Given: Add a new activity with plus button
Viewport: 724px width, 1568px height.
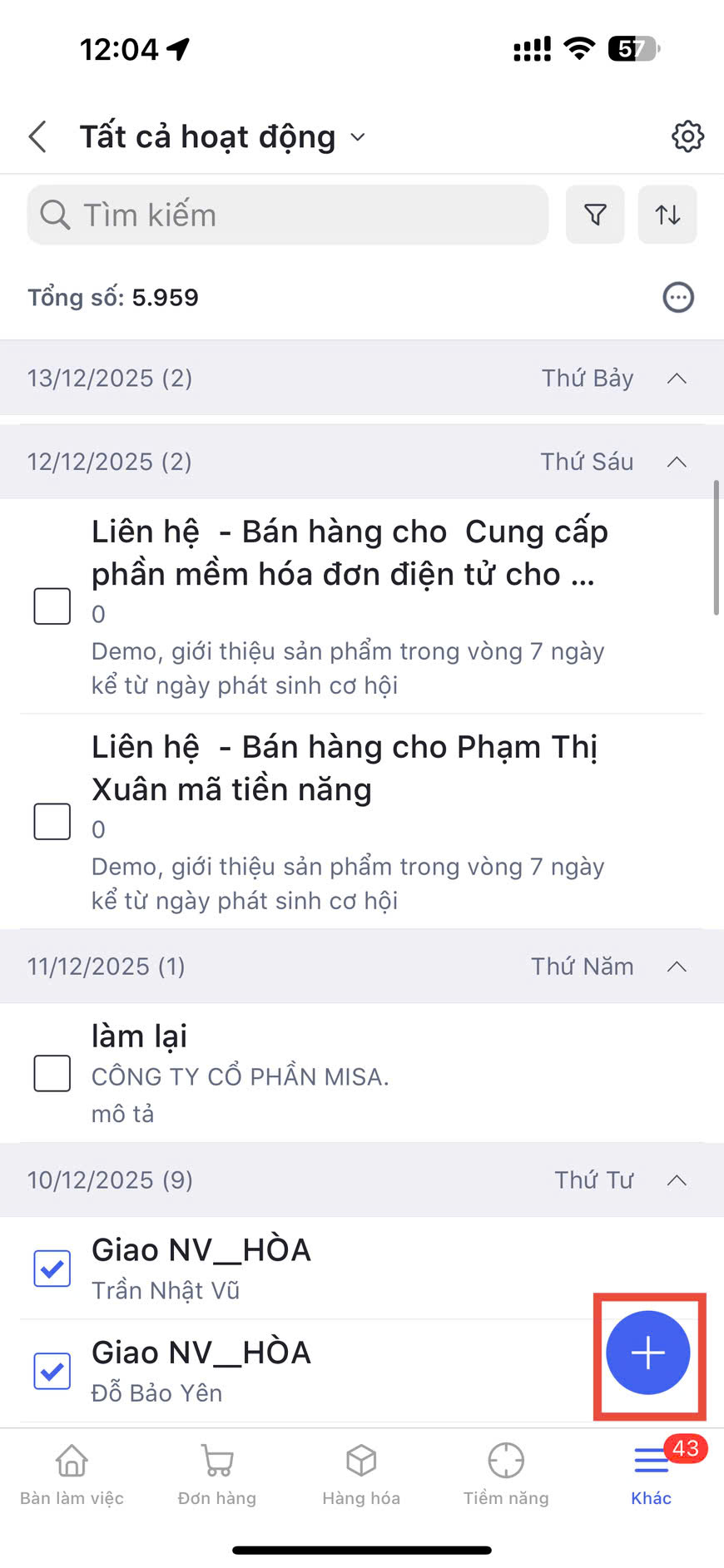Looking at the screenshot, I should pos(648,1353).
